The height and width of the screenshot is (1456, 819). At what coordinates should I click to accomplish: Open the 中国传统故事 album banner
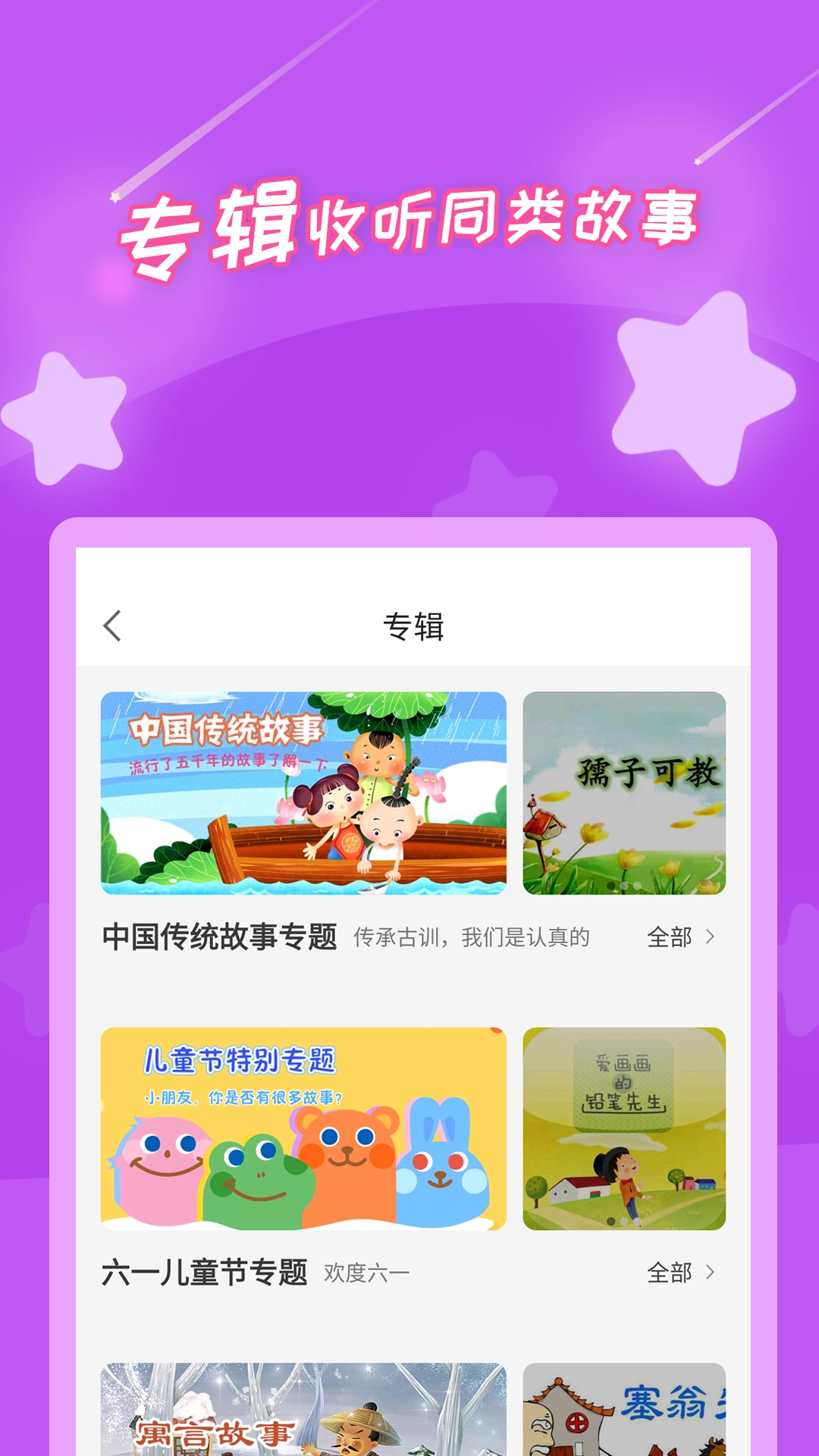tap(303, 792)
